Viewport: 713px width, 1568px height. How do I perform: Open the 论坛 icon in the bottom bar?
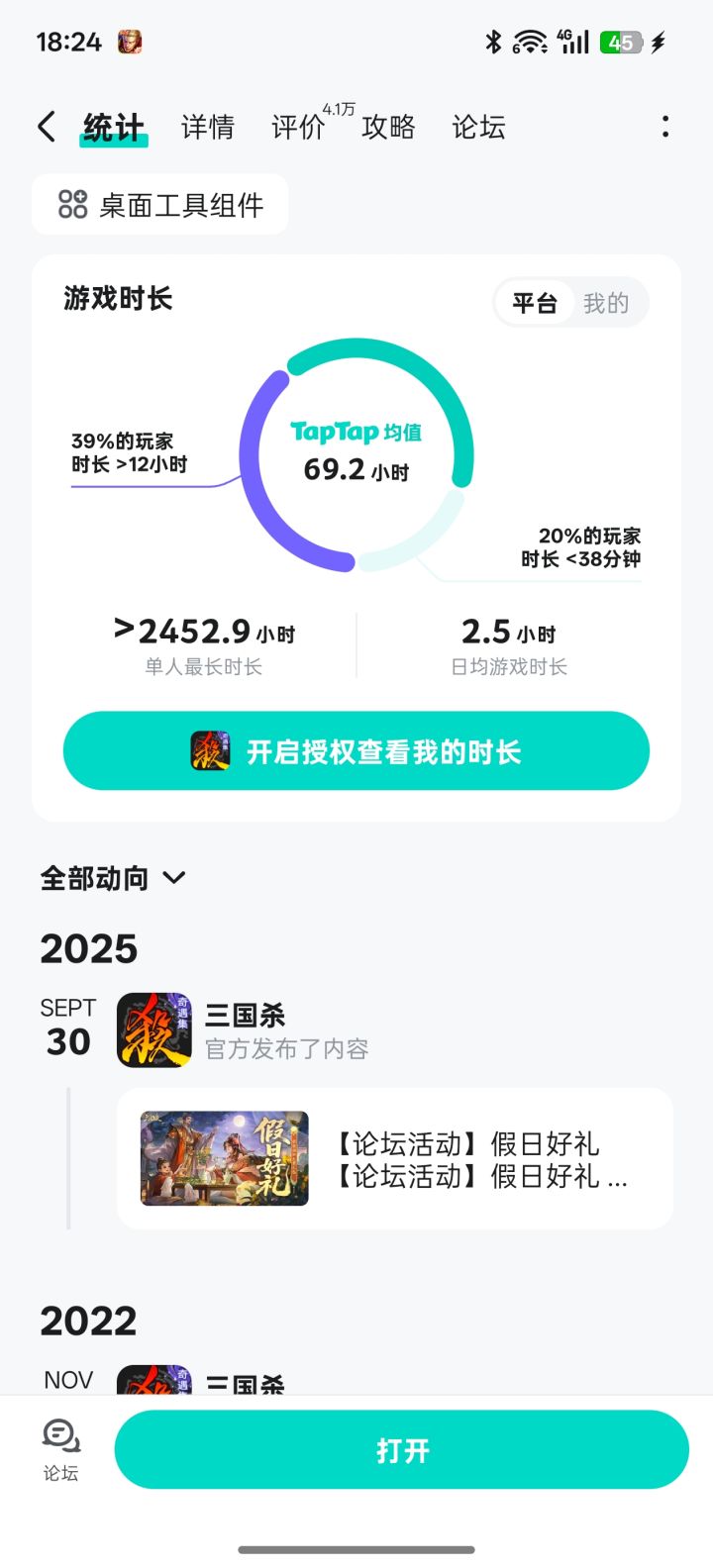point(60,1449)
